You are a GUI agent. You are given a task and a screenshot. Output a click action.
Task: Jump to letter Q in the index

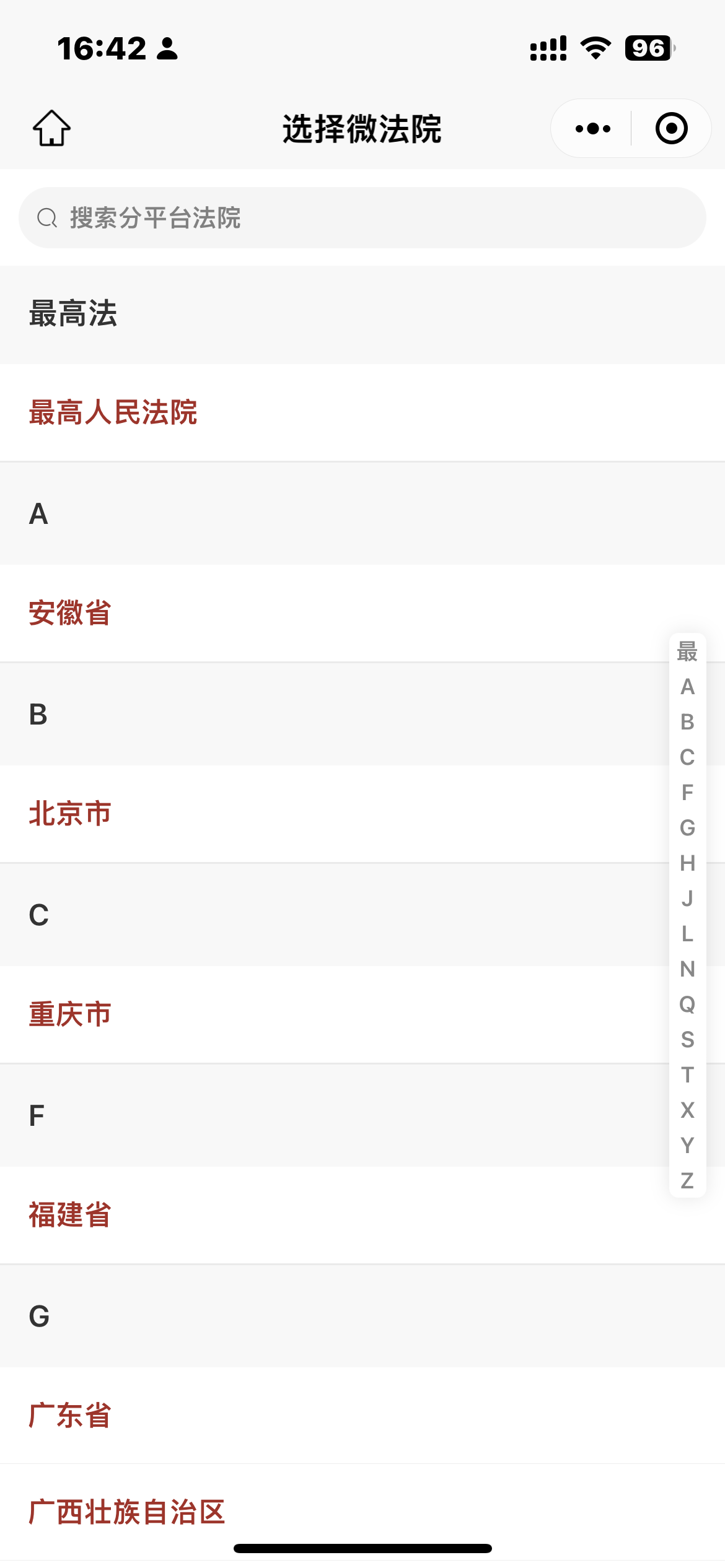tap(687, 1004)
